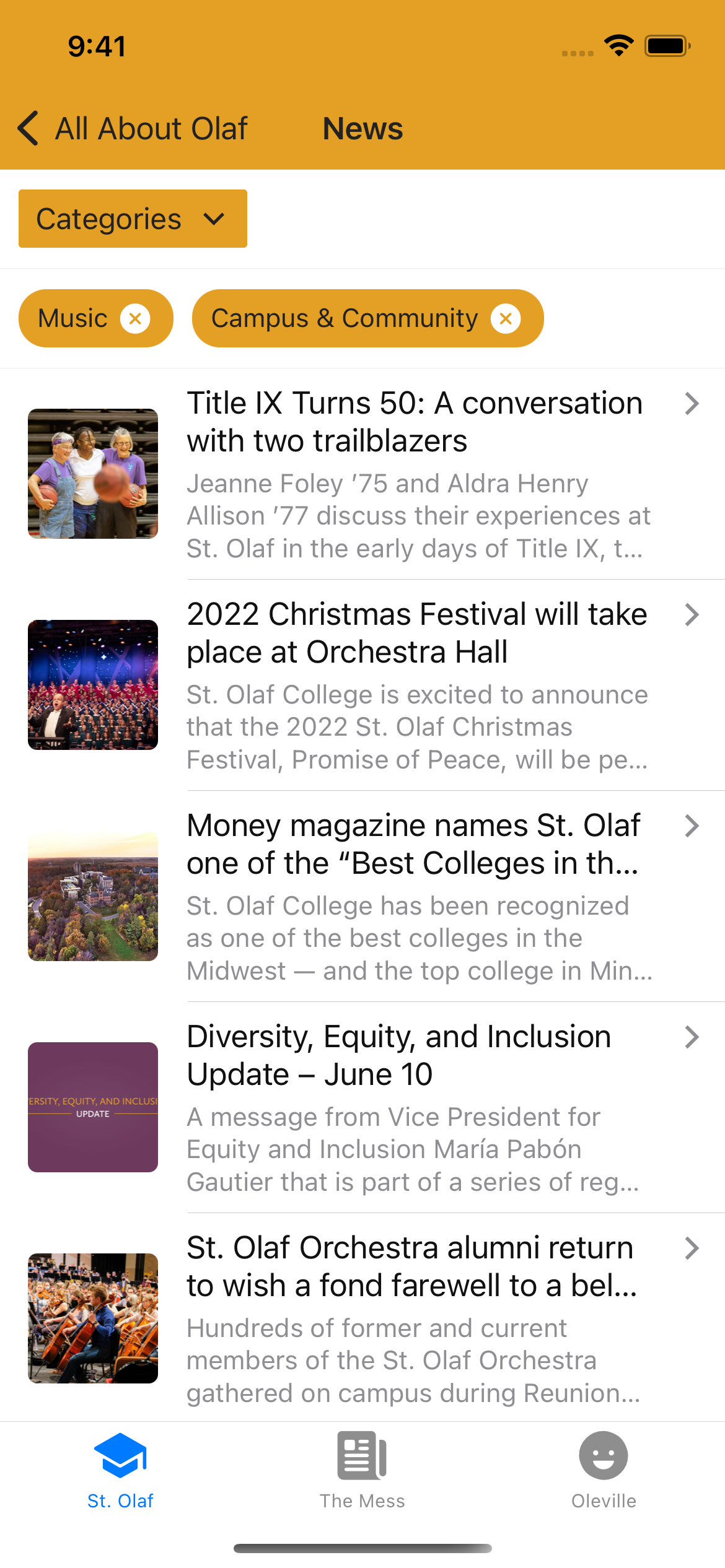Remove the Campus & Community filter

tap(506, 318)
